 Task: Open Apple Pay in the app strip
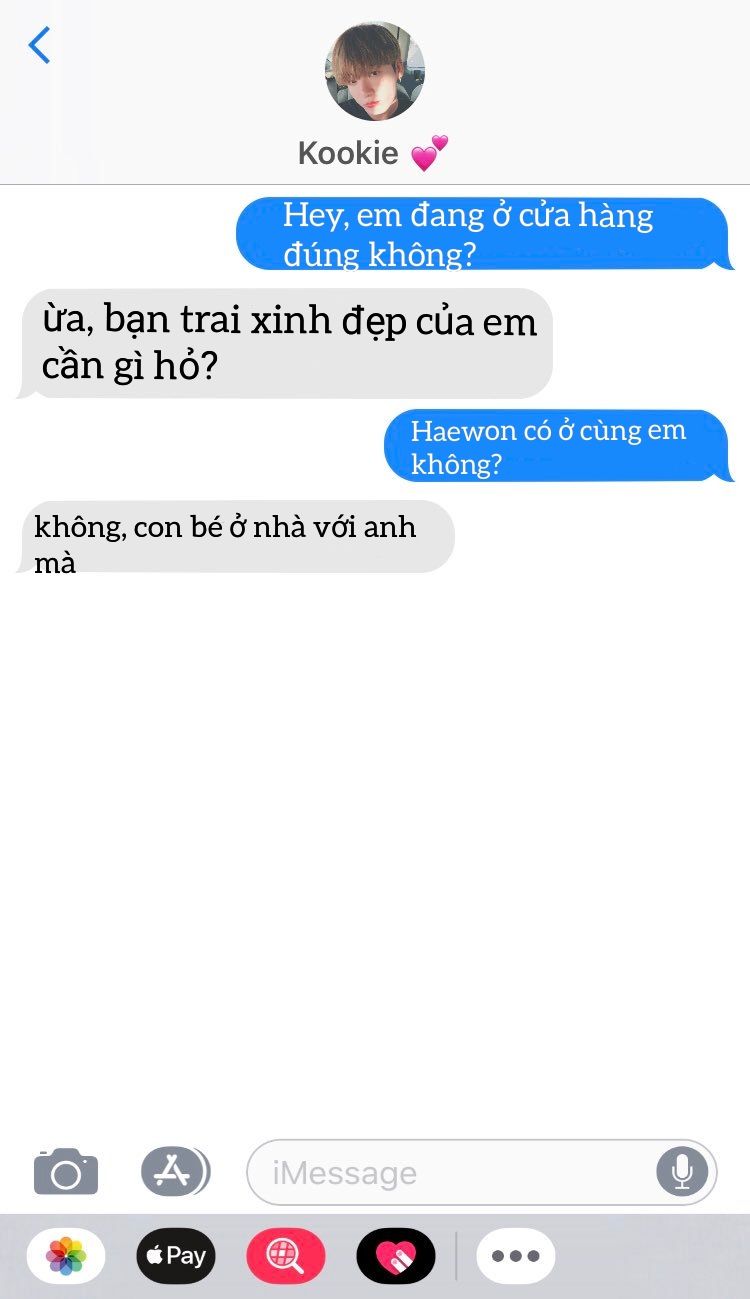pyautogui.click(x=176, y=1256)
